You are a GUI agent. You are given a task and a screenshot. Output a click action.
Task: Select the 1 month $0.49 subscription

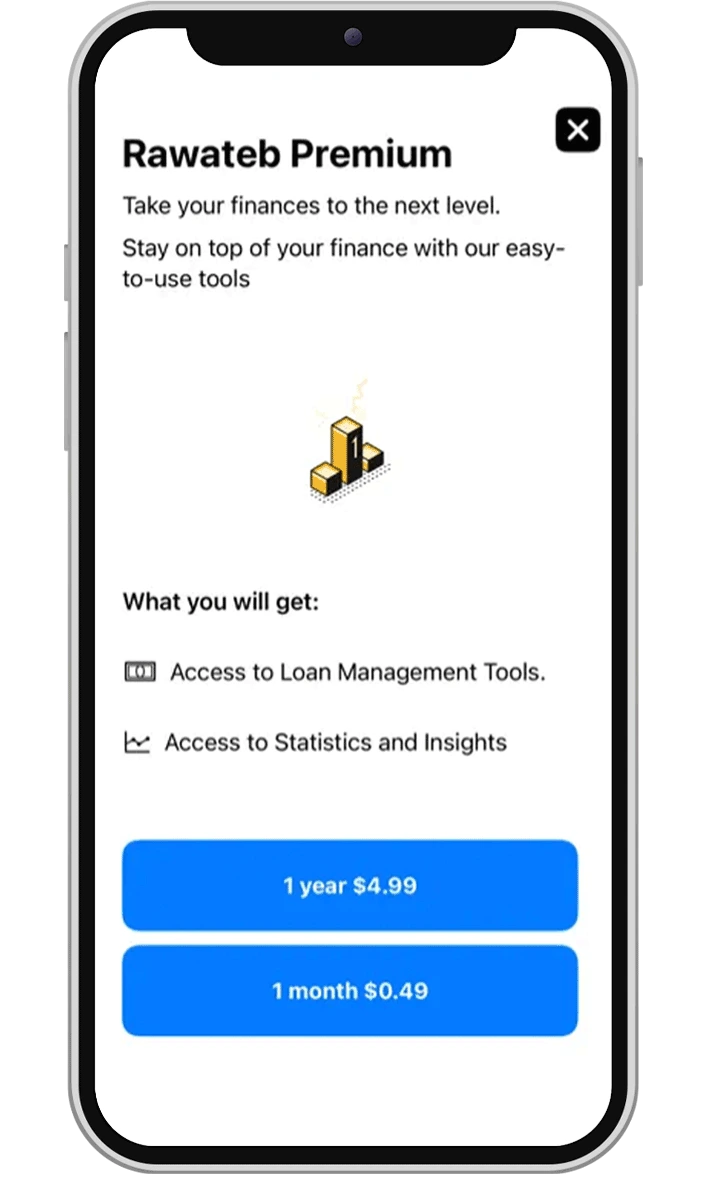pyautogui.click(x=350, y=990)
